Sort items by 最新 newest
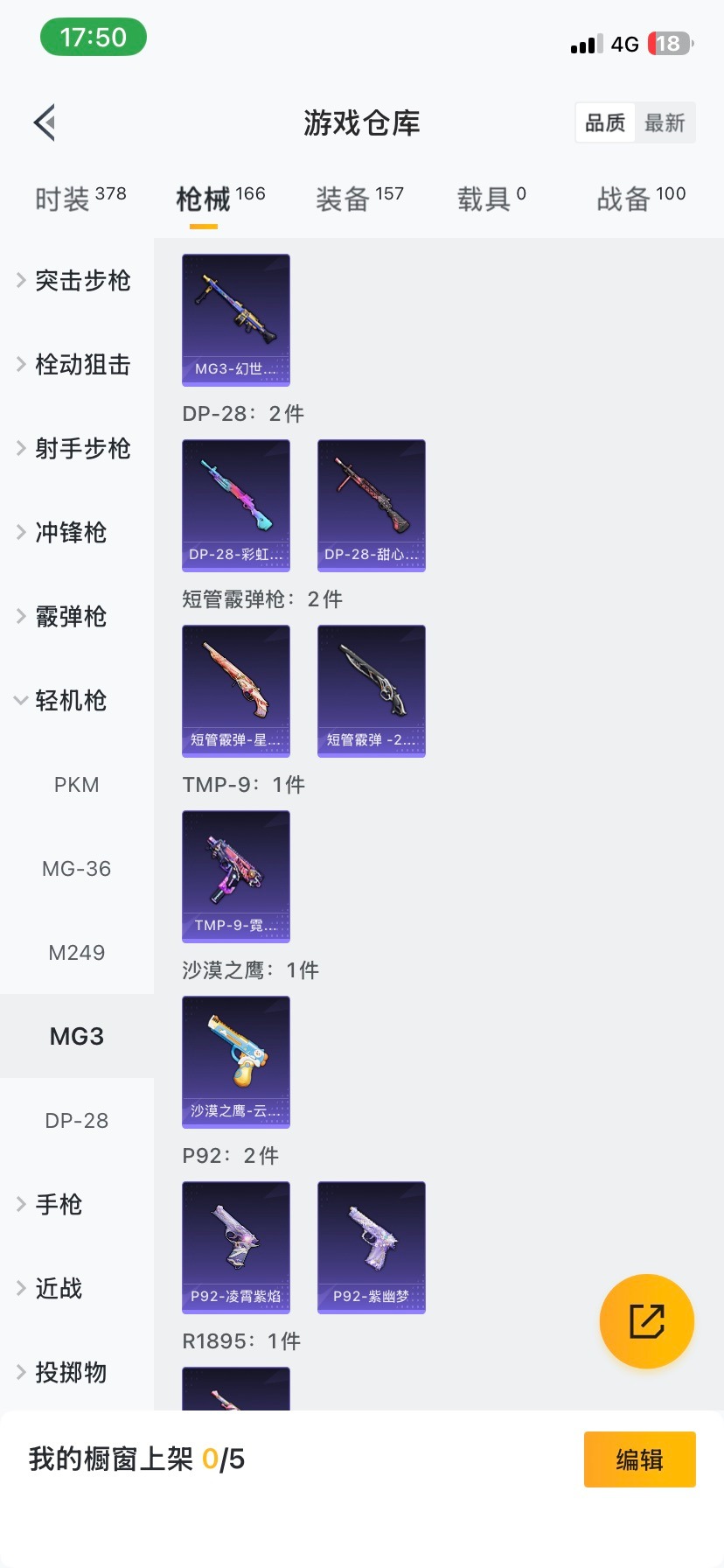 665,122
